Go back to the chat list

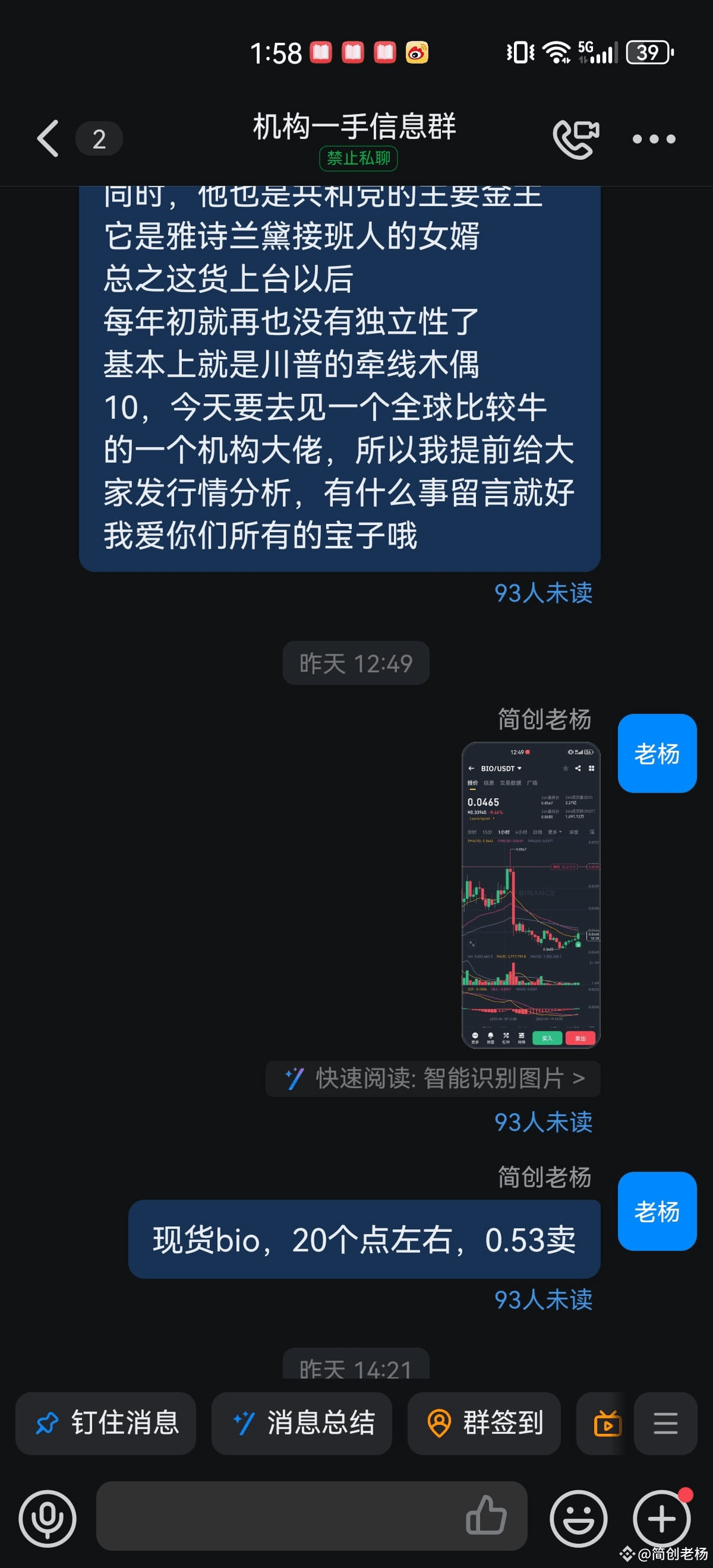[48, 139]
